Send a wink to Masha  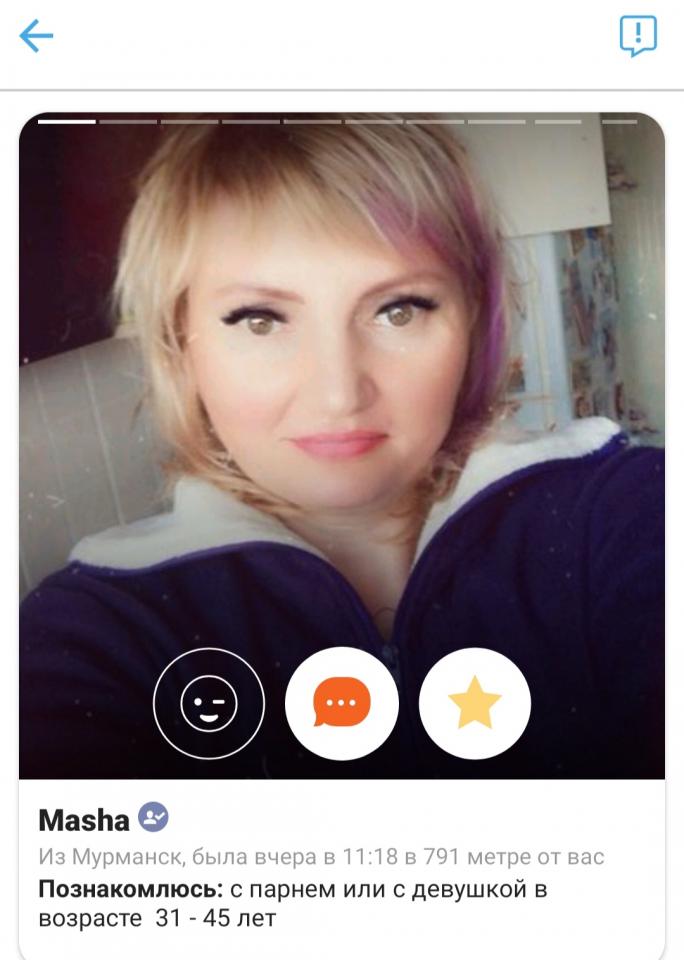(209, 704)
